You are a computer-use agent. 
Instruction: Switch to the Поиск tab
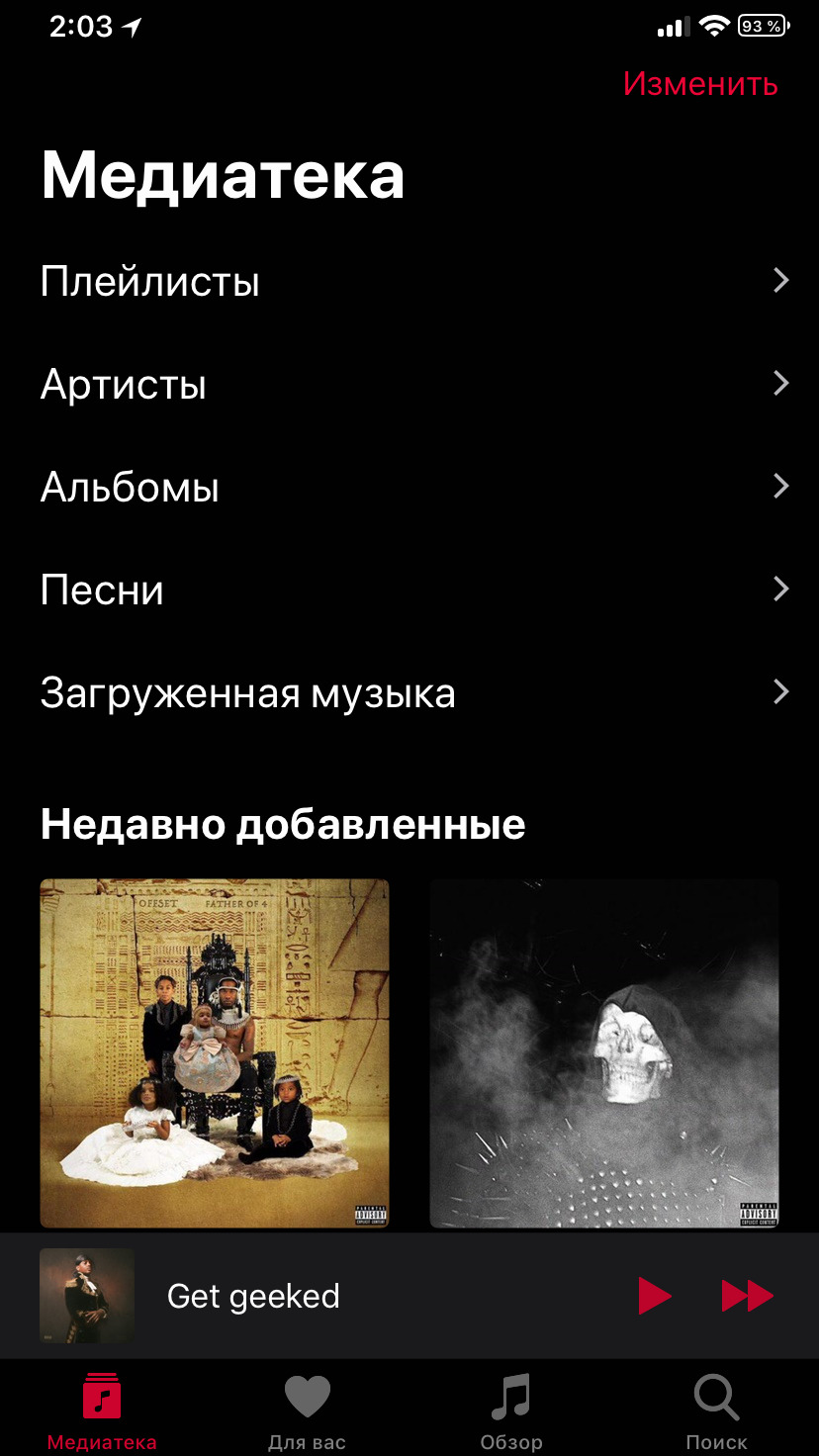pos(716,1412)
